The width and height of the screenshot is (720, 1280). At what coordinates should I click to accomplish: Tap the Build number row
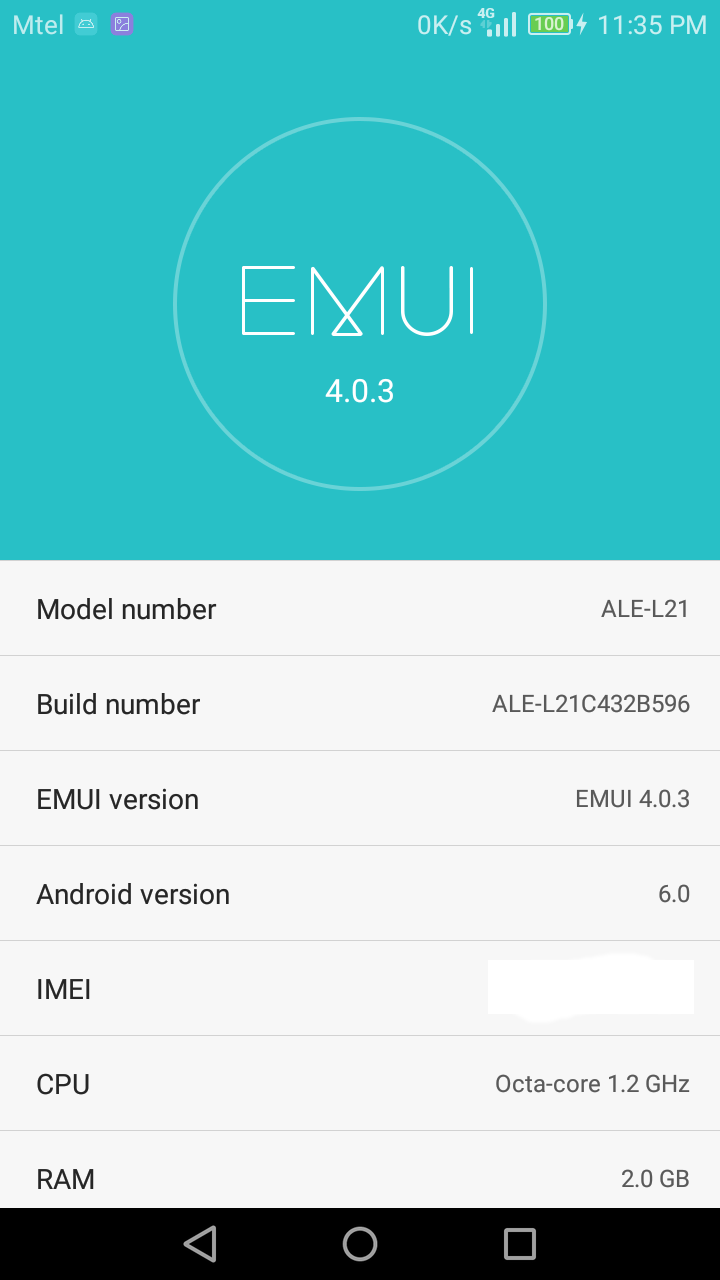tap(360, 704)
